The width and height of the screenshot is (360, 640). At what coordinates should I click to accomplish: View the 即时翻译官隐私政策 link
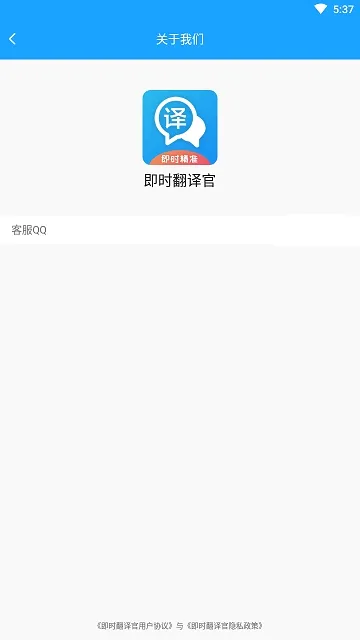(x=225, y=625)
